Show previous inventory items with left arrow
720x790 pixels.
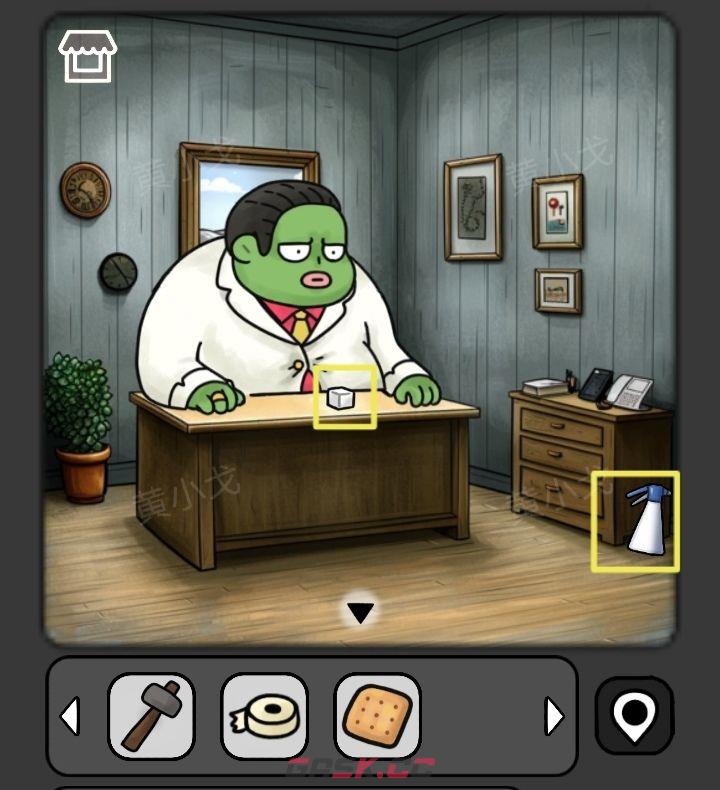[x=70, y=716]
